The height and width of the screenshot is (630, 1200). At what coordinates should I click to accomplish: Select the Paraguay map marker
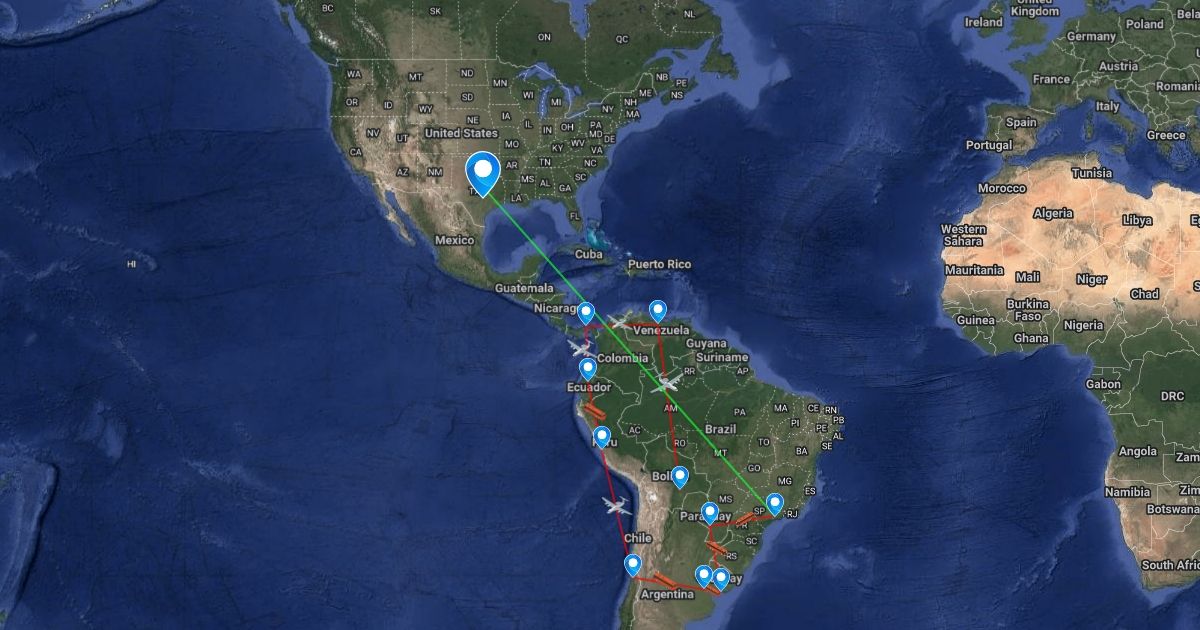point(710,513)
